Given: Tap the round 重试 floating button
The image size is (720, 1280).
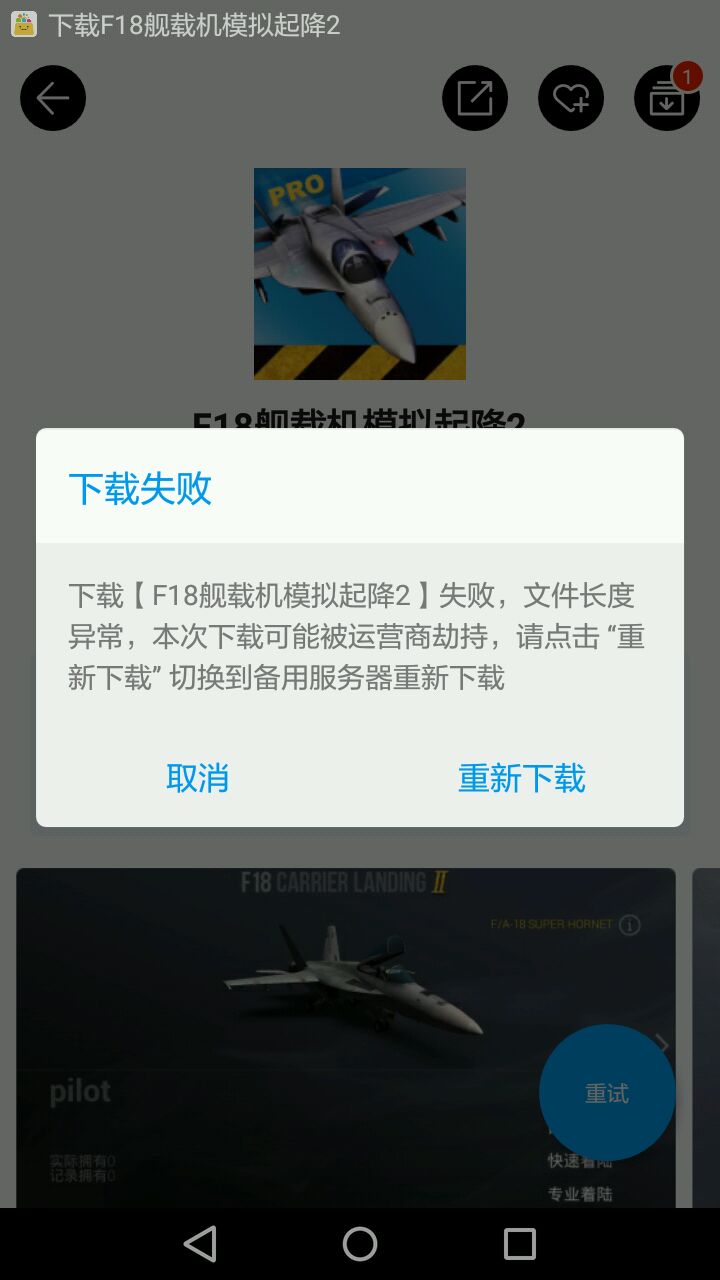Looking at the screenshot, I should pyautogui.click(x=607, y=1093).
